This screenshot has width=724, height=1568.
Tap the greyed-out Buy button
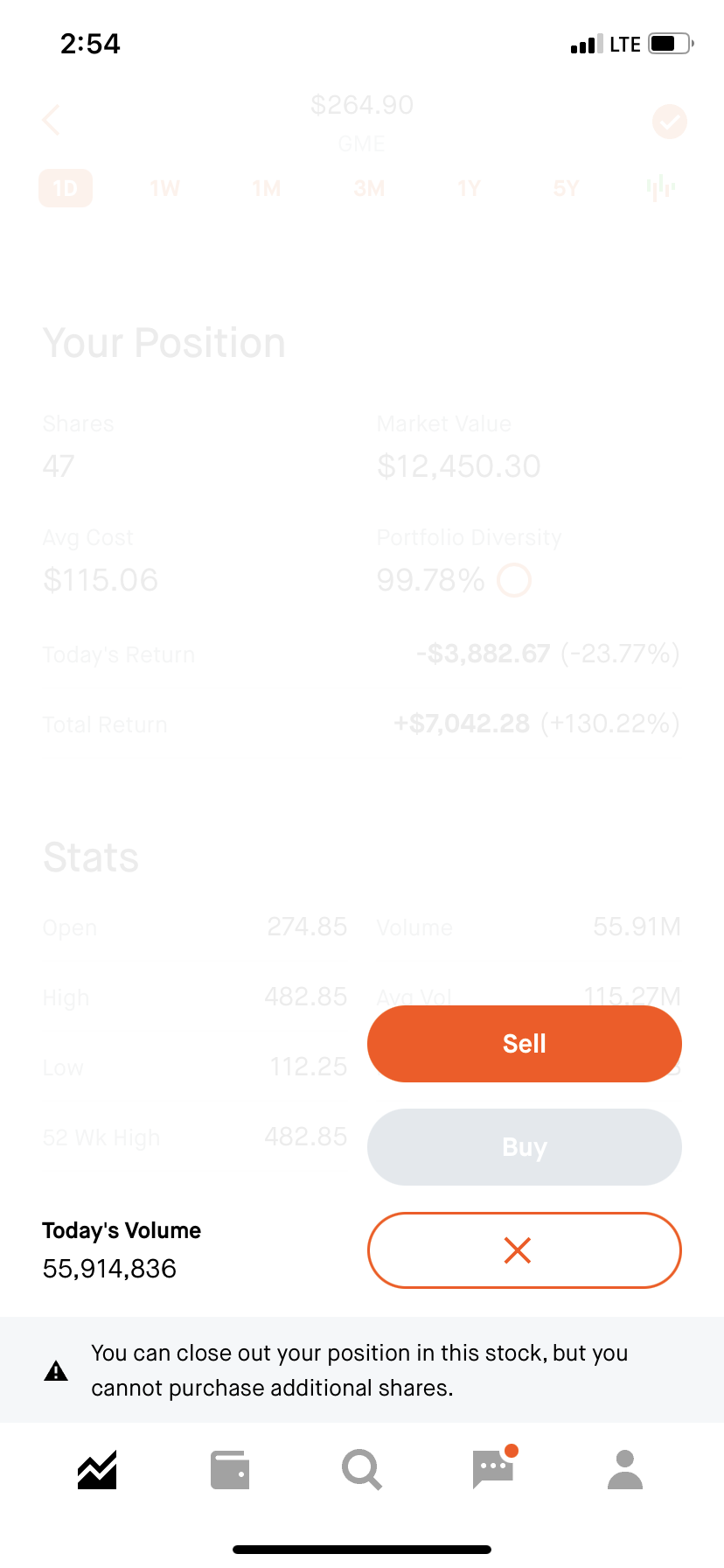pyautogui.click(x=524, y=1146)
